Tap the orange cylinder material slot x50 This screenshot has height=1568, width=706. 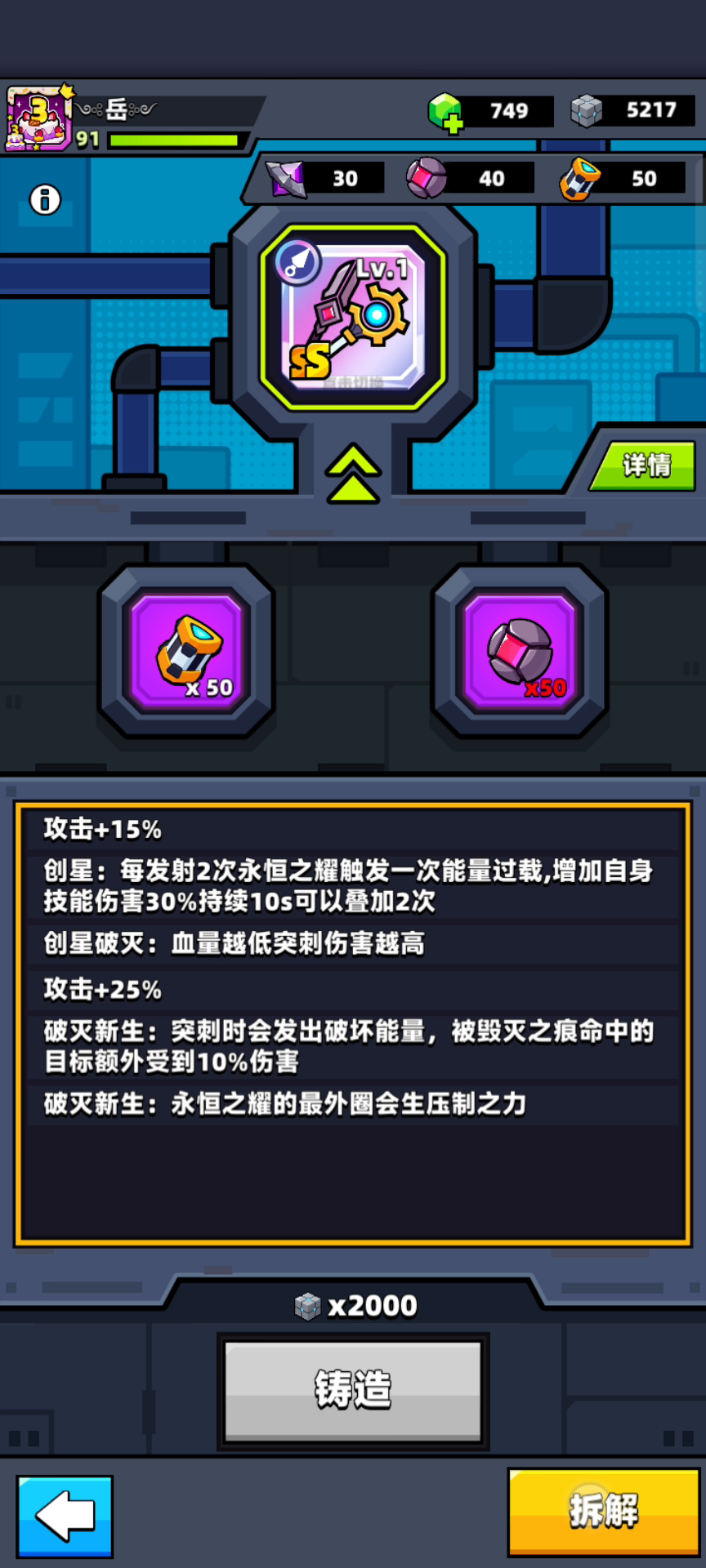point(187,651)
